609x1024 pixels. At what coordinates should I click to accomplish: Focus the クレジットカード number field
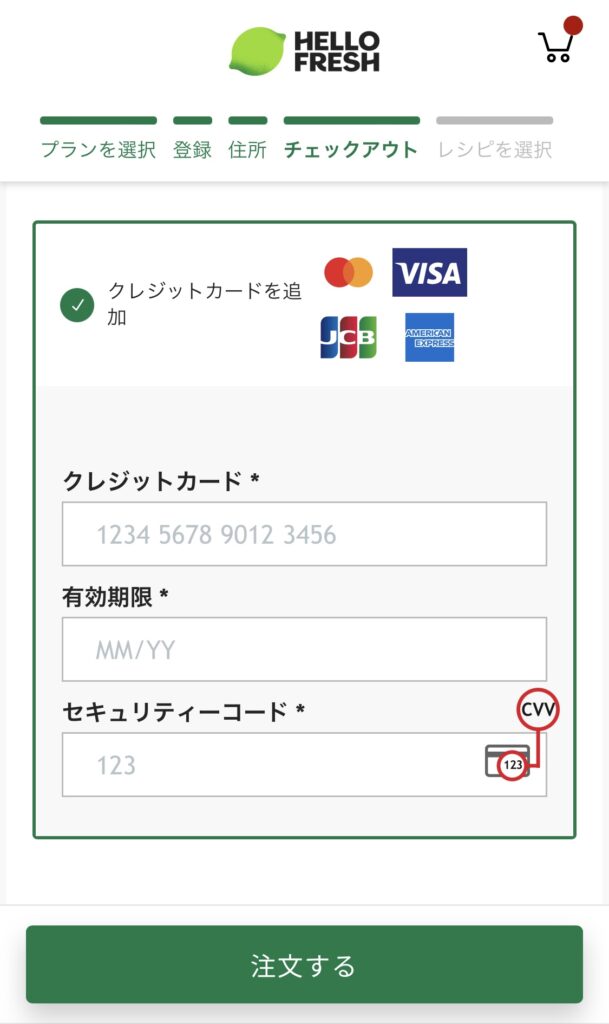(x=304, y=534)
